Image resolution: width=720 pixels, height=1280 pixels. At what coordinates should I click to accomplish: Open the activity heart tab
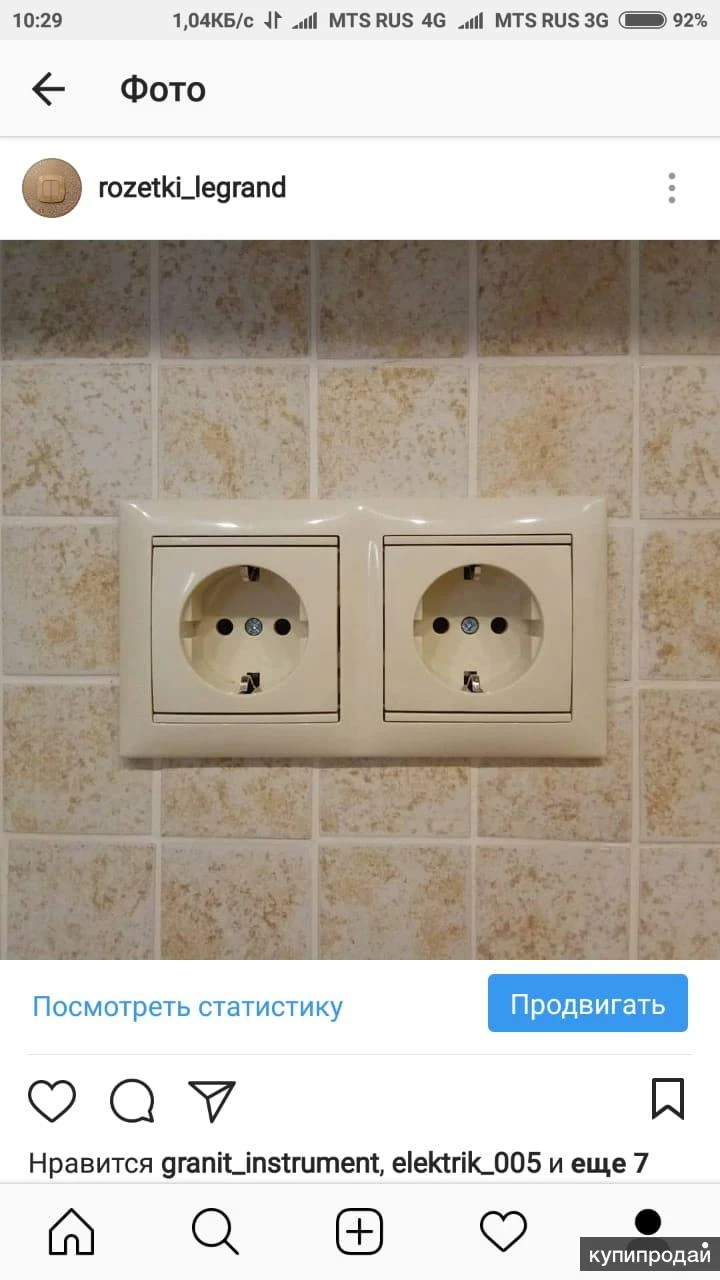503,1231
